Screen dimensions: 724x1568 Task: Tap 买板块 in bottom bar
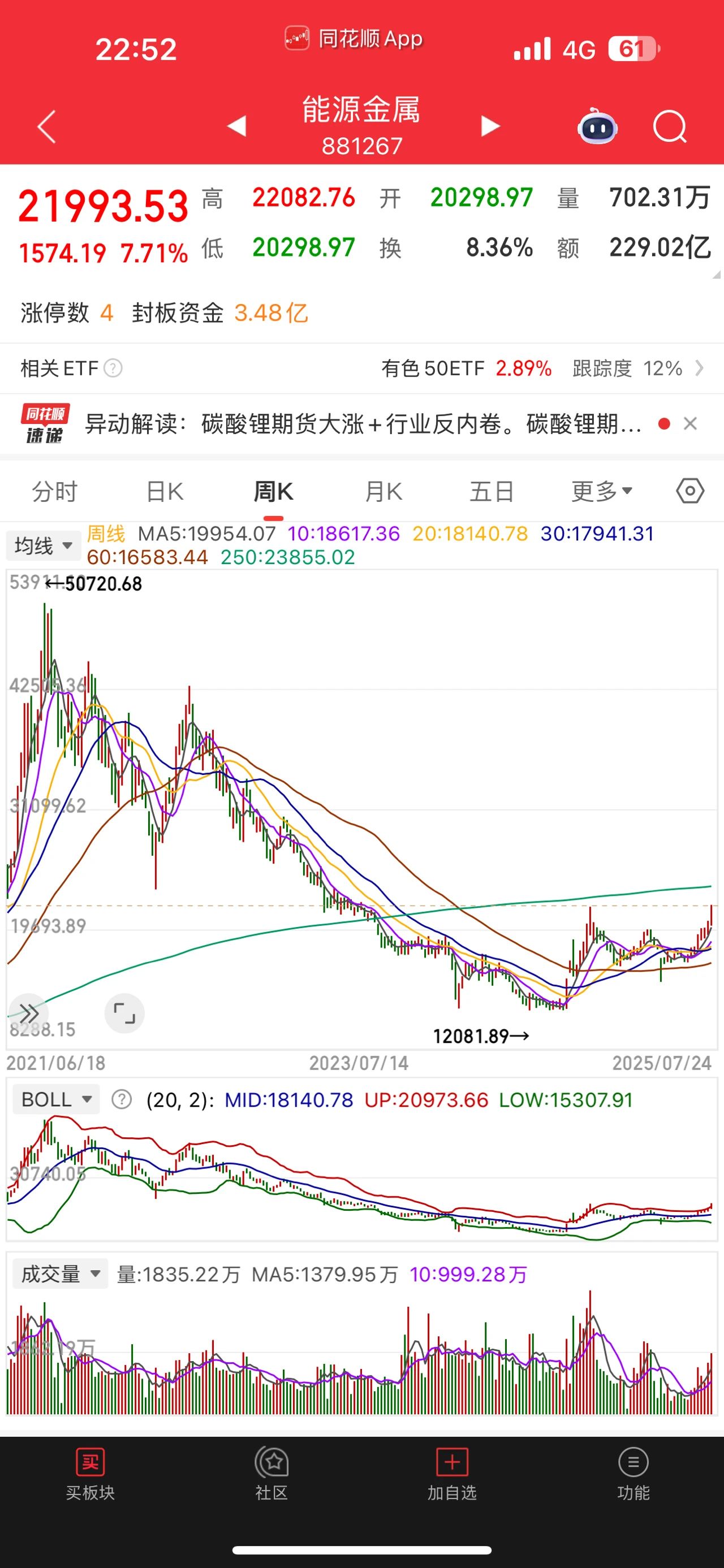90,1474
